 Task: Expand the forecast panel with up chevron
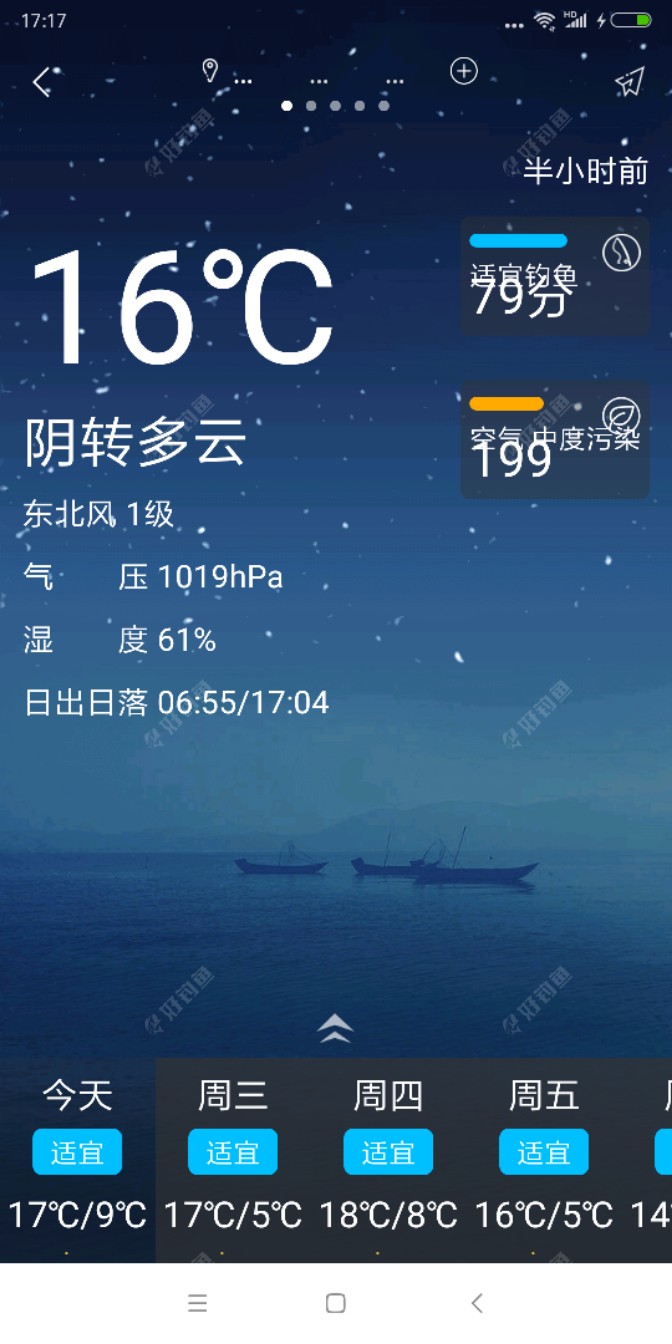tap(335, 1028)
